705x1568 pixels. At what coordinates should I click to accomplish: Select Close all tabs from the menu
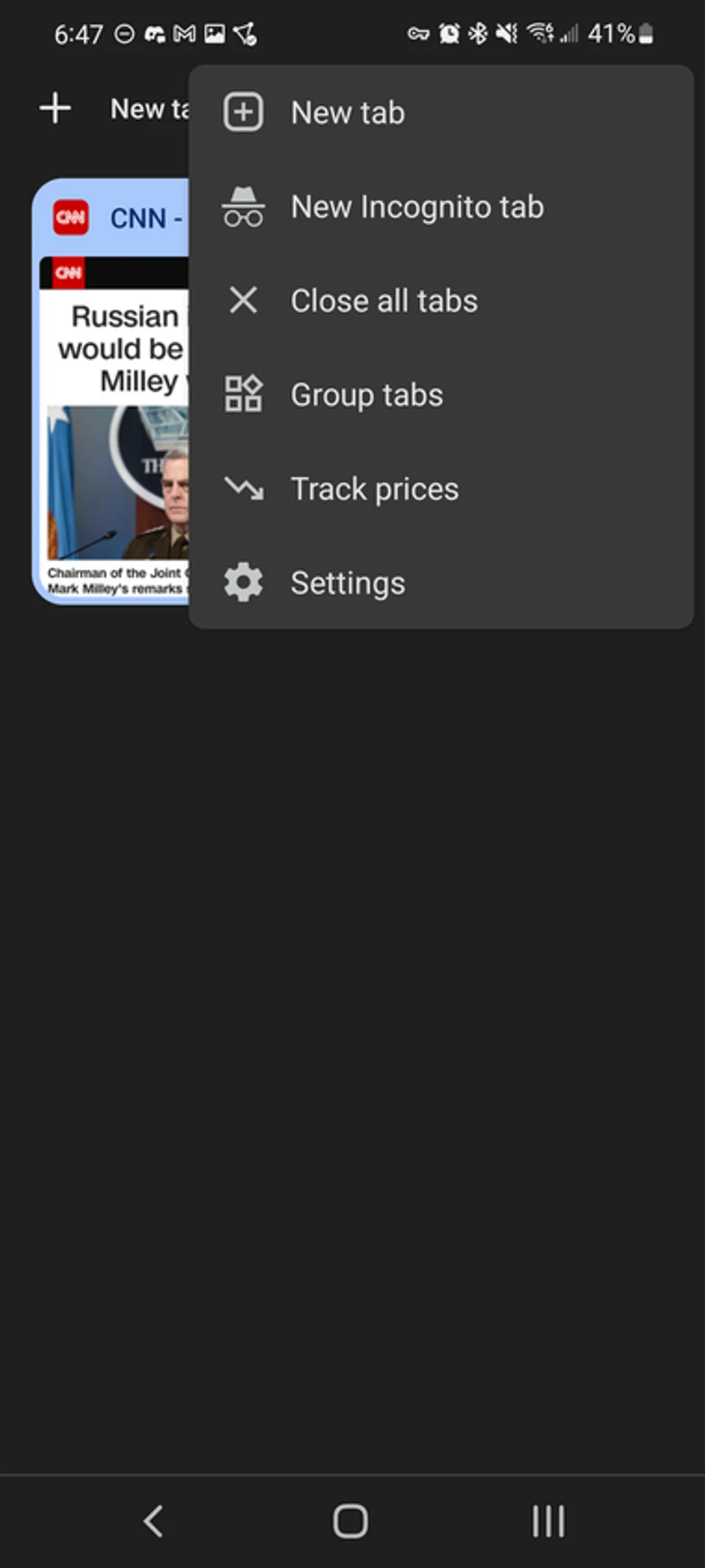384,300
